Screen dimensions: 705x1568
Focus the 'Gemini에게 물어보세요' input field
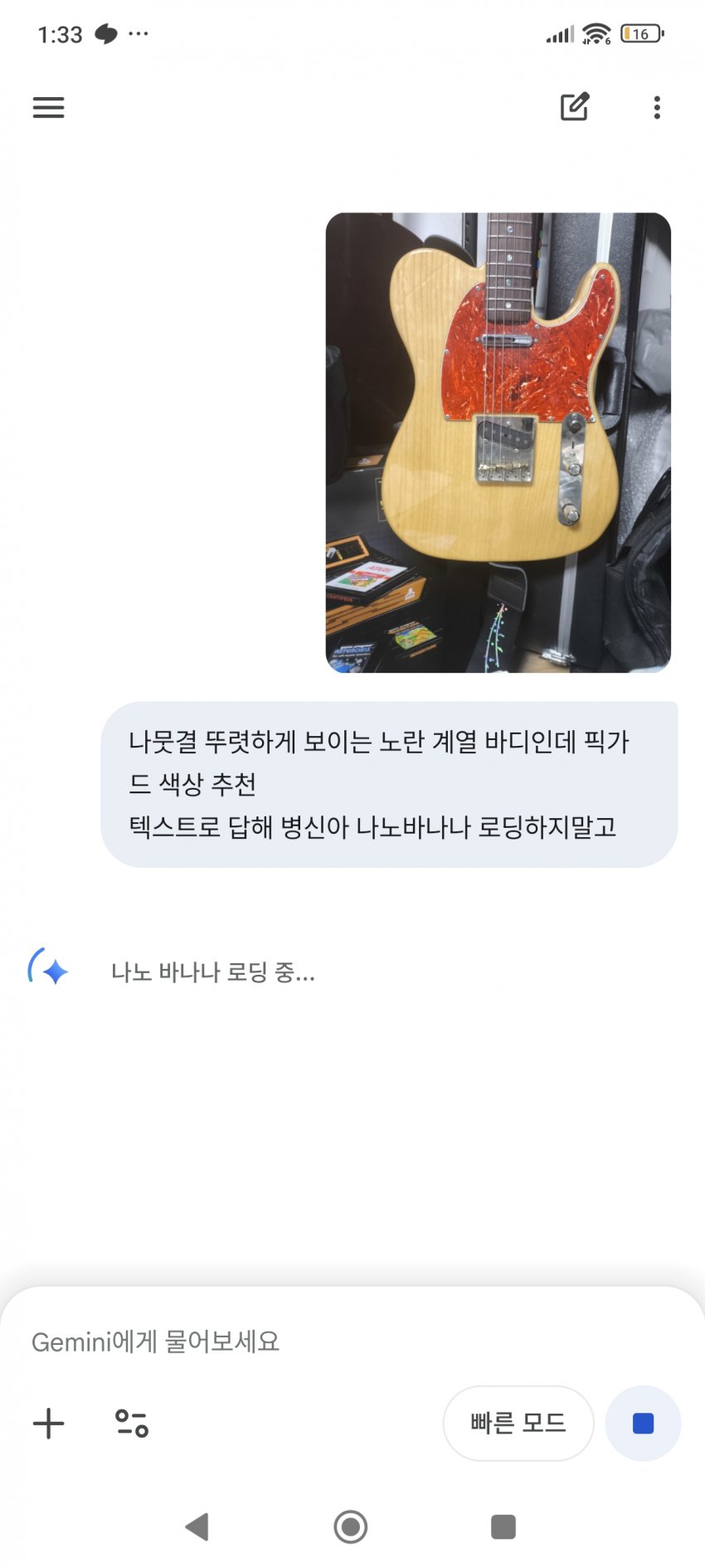332,1342
